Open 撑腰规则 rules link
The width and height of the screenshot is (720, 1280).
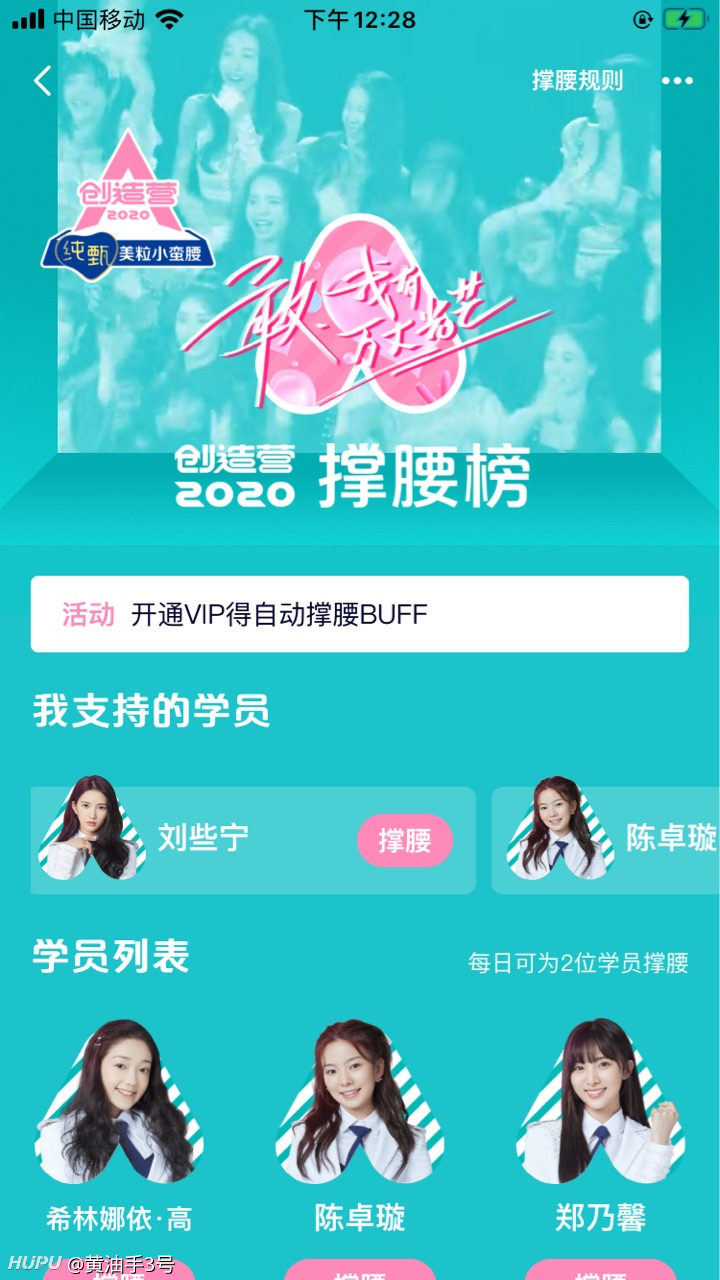tap(577, 81)
